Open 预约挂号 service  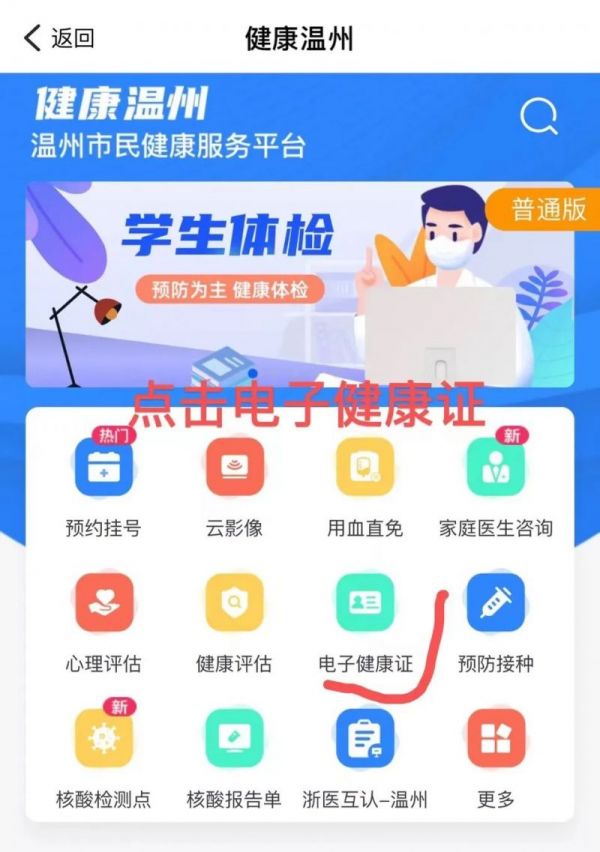tap(104, 469)
